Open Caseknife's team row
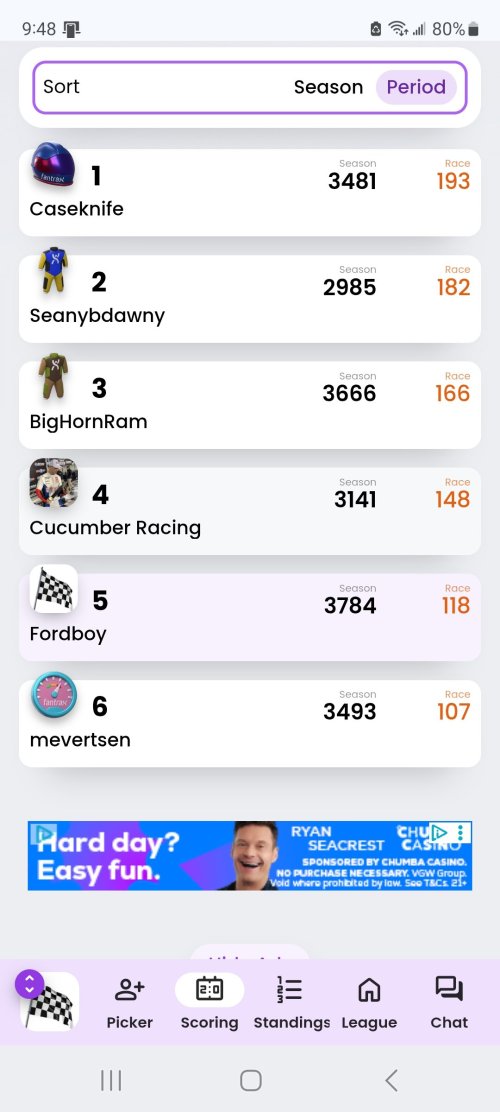The height and width of the screenshot is (1112, 500). (250, 192)
